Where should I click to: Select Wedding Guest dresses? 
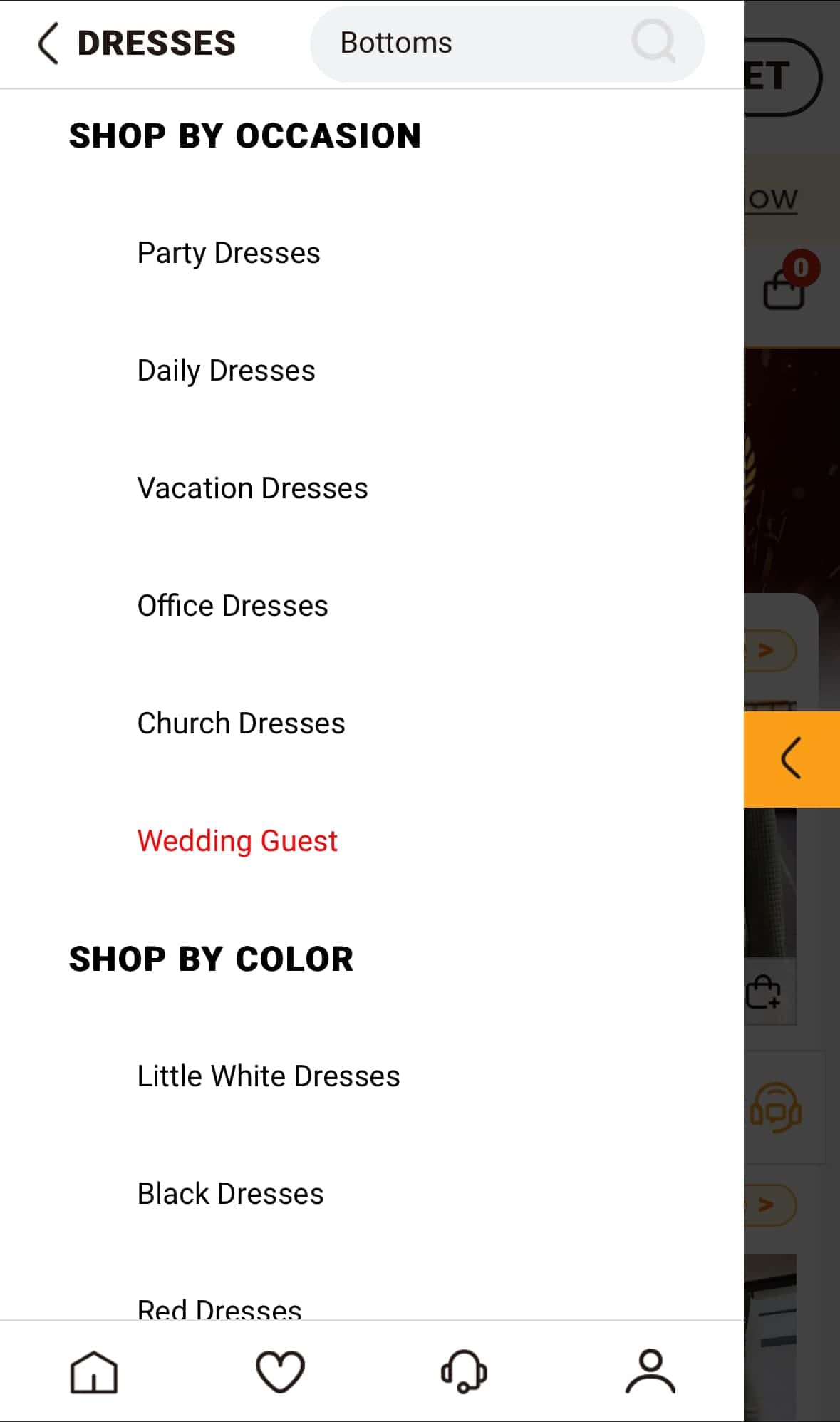[x=237, y=841]
